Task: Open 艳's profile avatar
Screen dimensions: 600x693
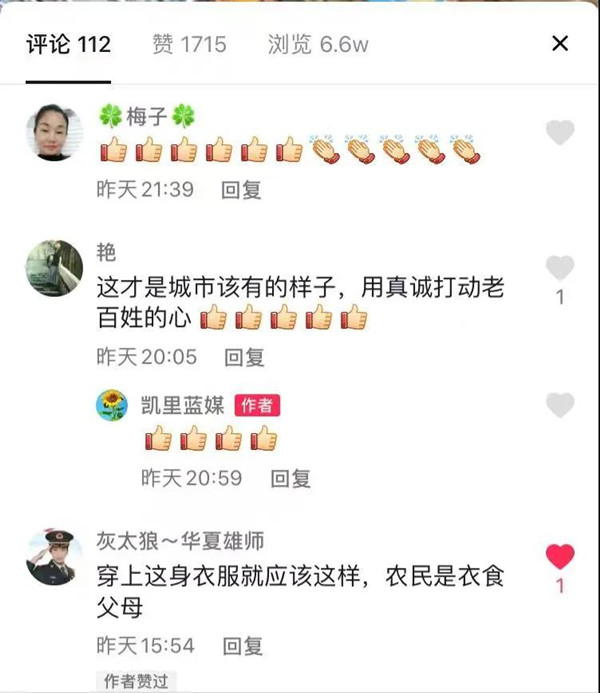Action: pos(54,267)
